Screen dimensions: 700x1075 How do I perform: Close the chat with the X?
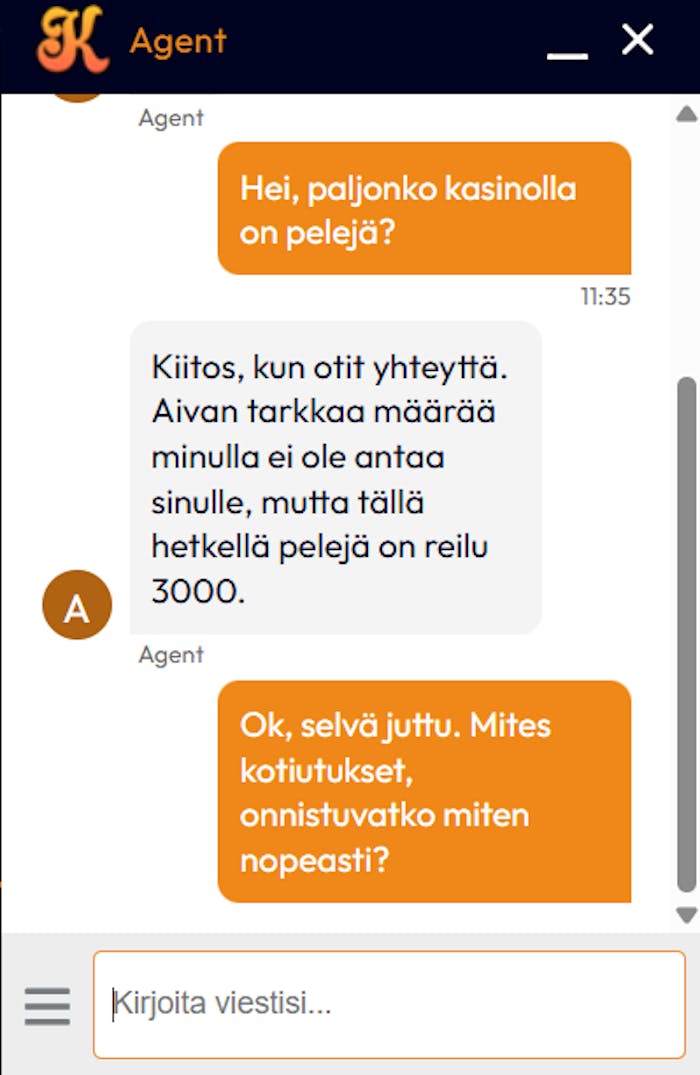tap(637, 40)
